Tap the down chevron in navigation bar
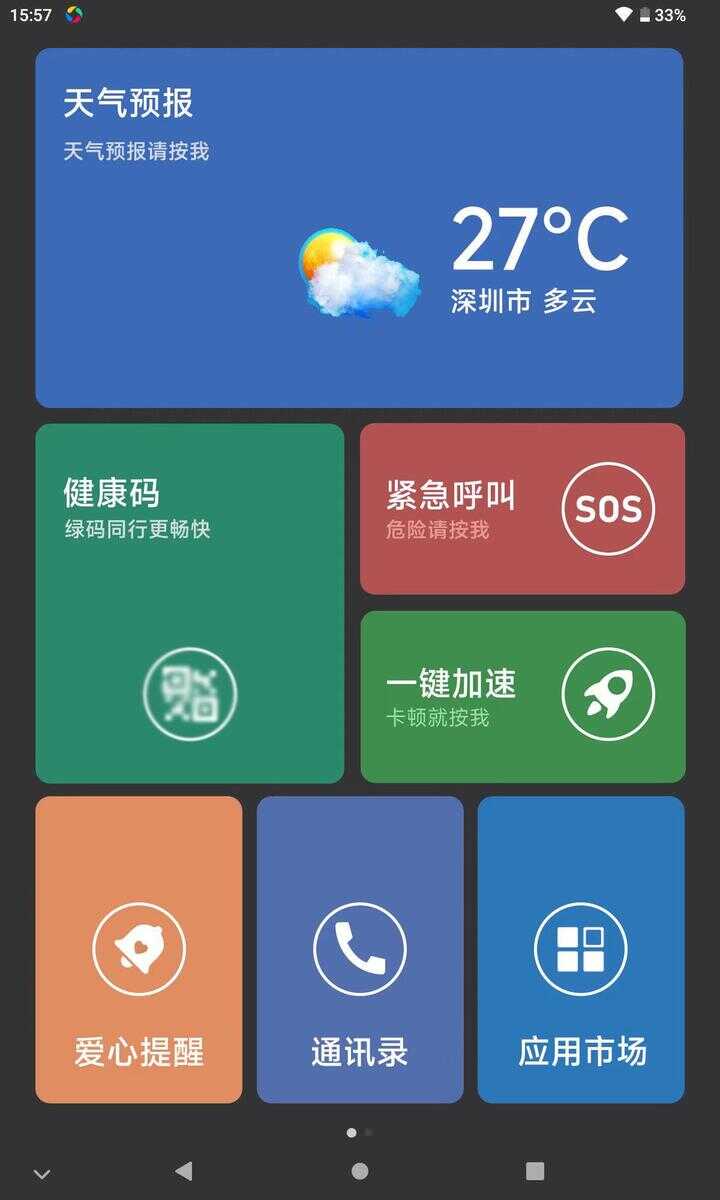 (x=42, y=1174)
